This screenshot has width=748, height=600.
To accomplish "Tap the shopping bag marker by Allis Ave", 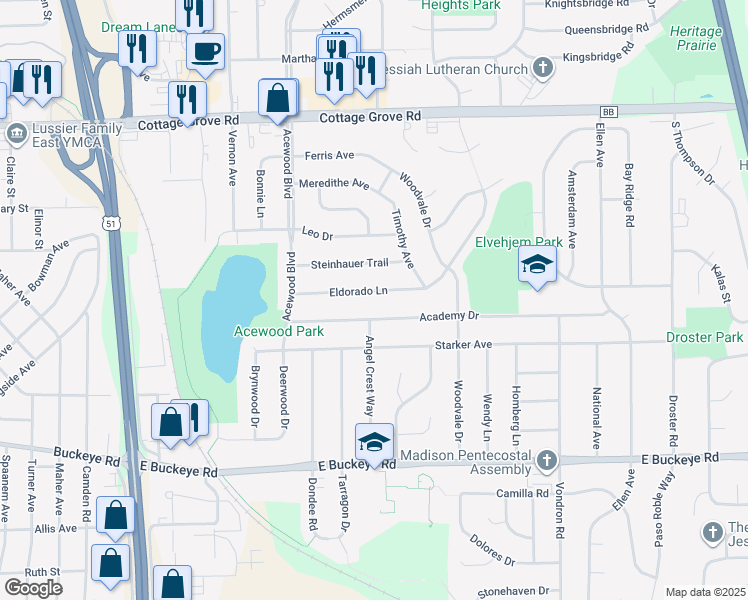I will pos(116,516).
